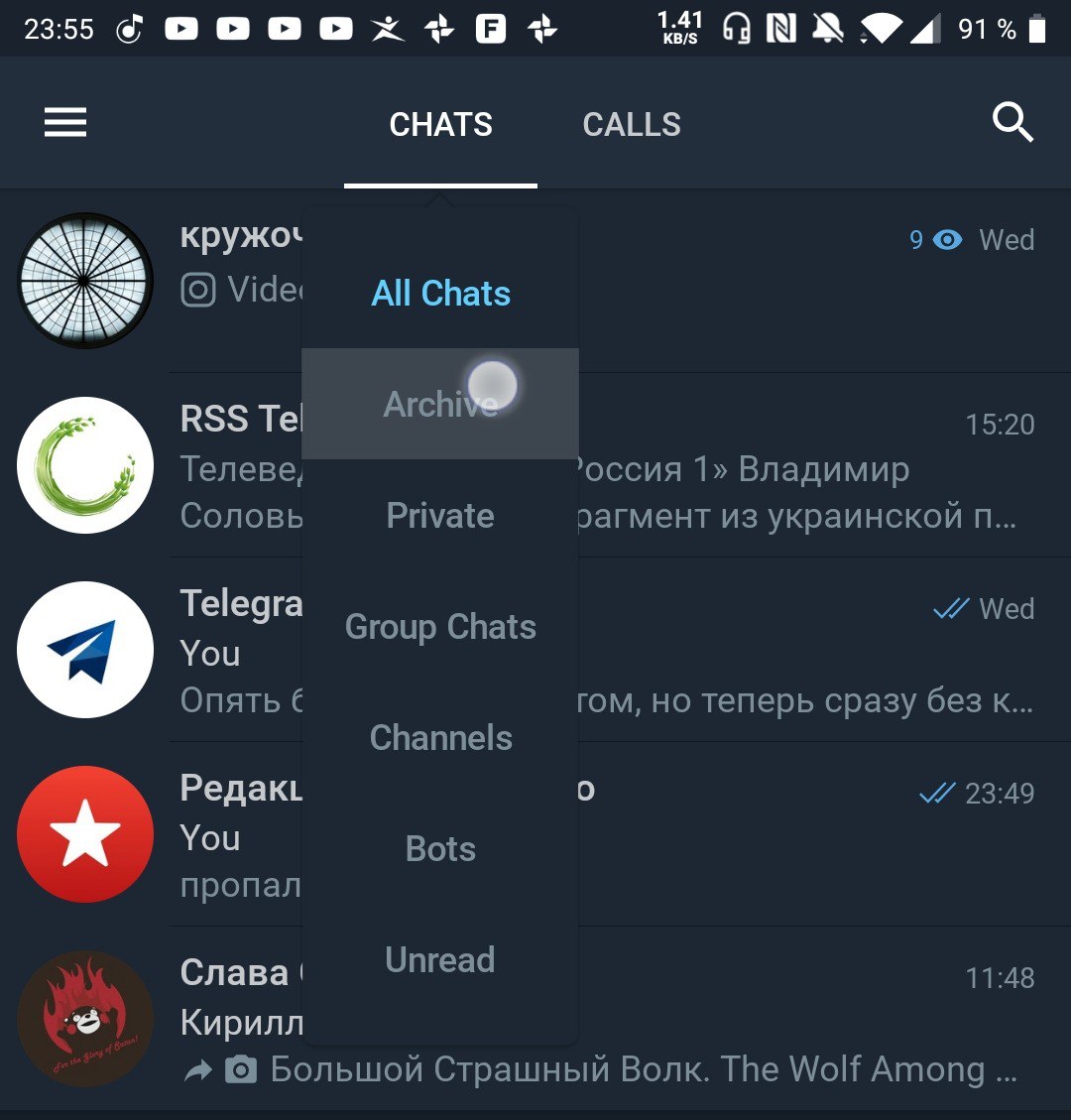The image size is (1071, 1120).
Task: Open the hamburger navigation drawer
Action: click(x=65, y=124)
